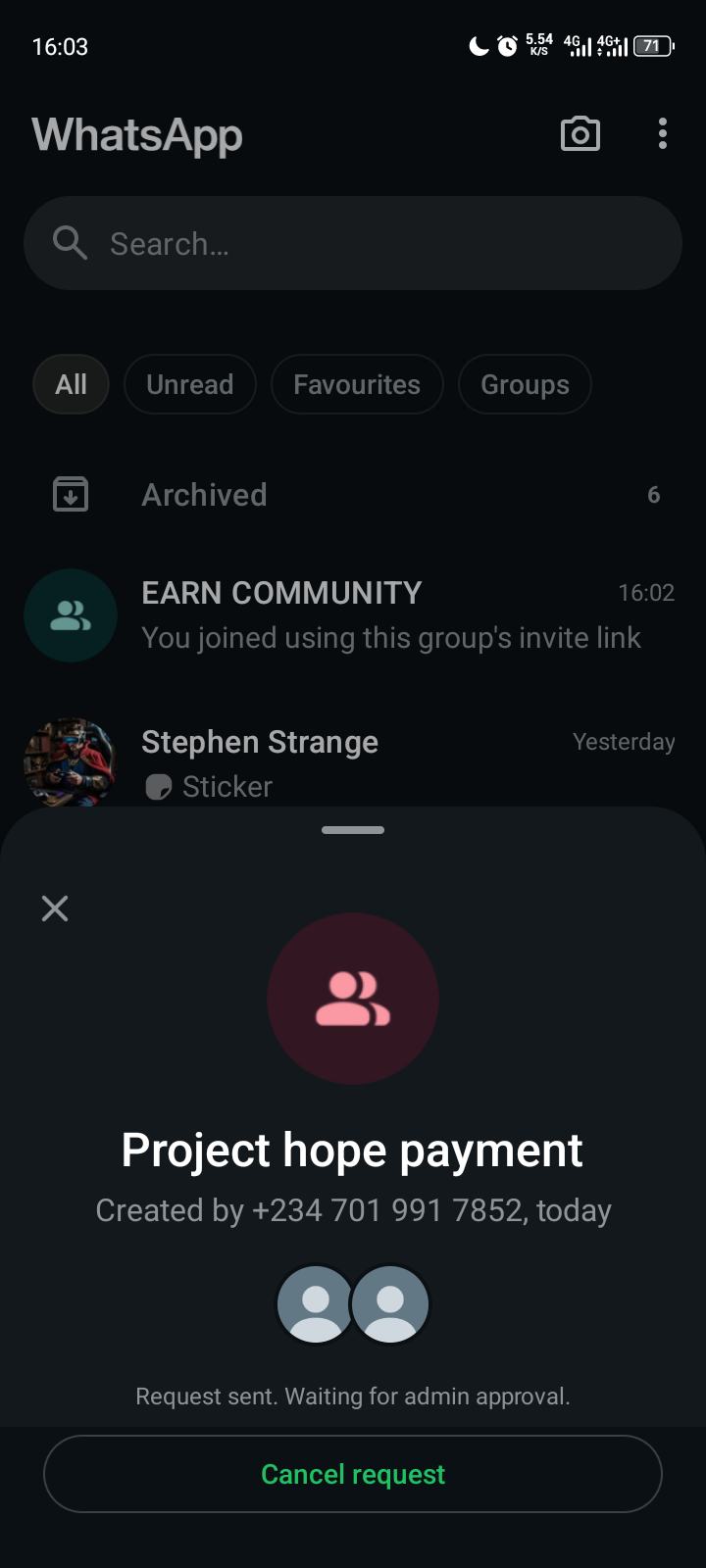
Task: Filter chats by Unread
Action: 190,384
